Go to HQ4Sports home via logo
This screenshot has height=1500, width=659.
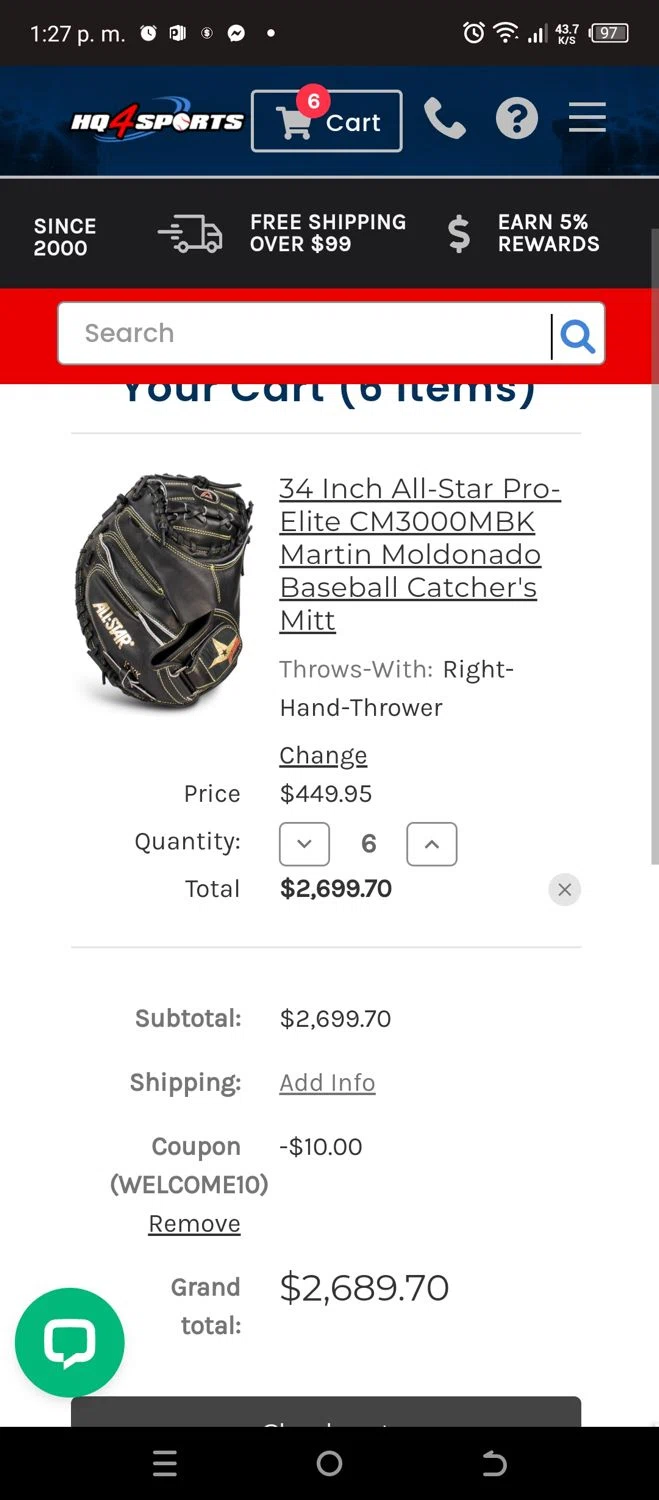click(157, 121)
